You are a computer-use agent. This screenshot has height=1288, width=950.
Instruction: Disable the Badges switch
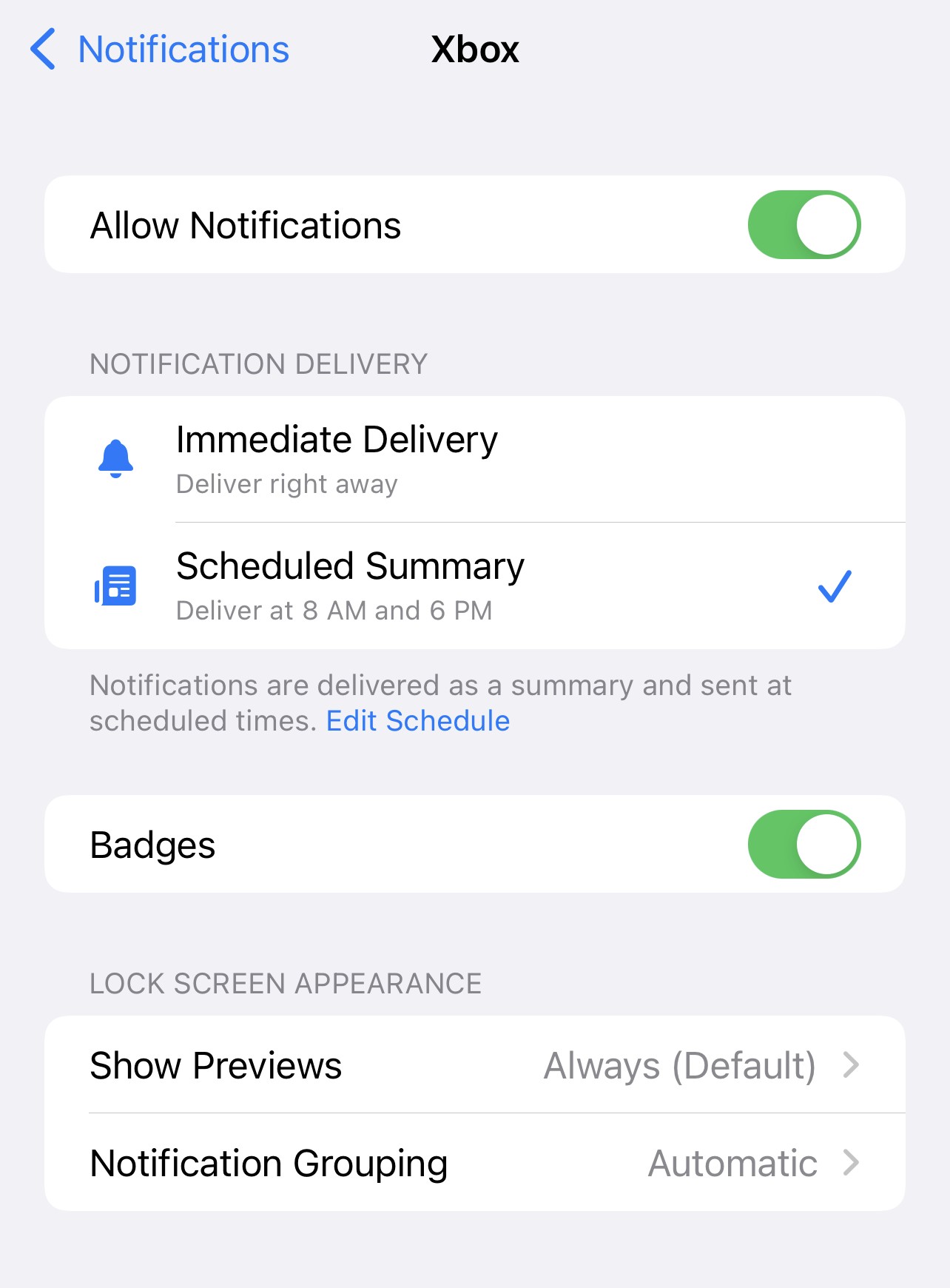tap(804, 845)
